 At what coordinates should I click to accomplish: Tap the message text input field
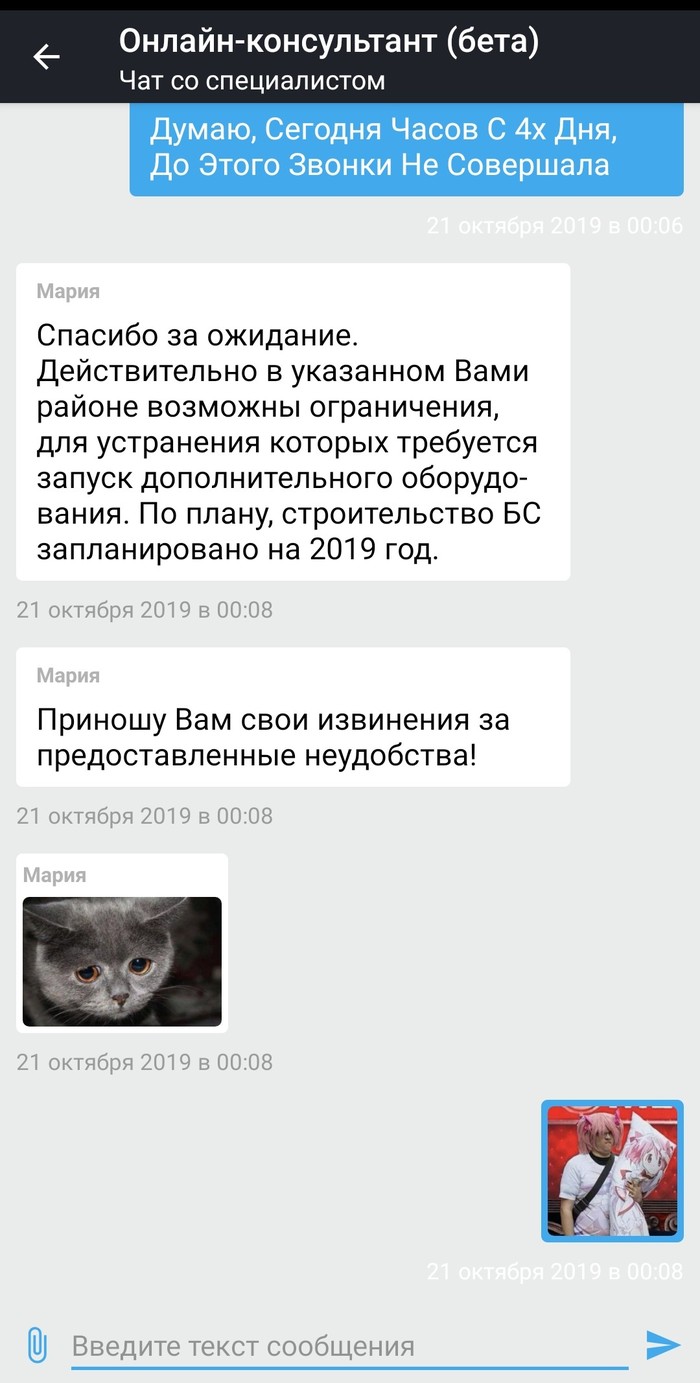coord(349,1346)
